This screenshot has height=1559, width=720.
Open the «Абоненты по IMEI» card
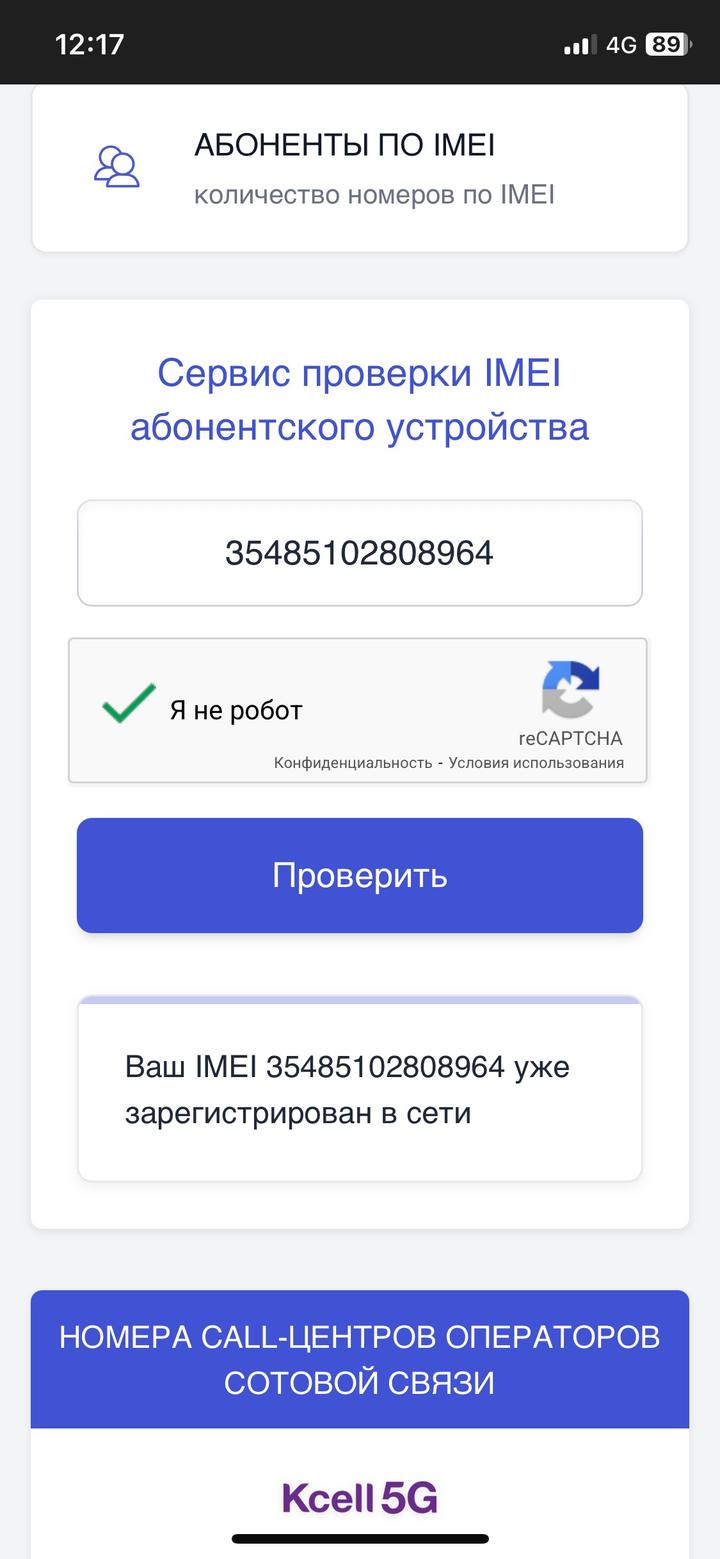(359, 168)
